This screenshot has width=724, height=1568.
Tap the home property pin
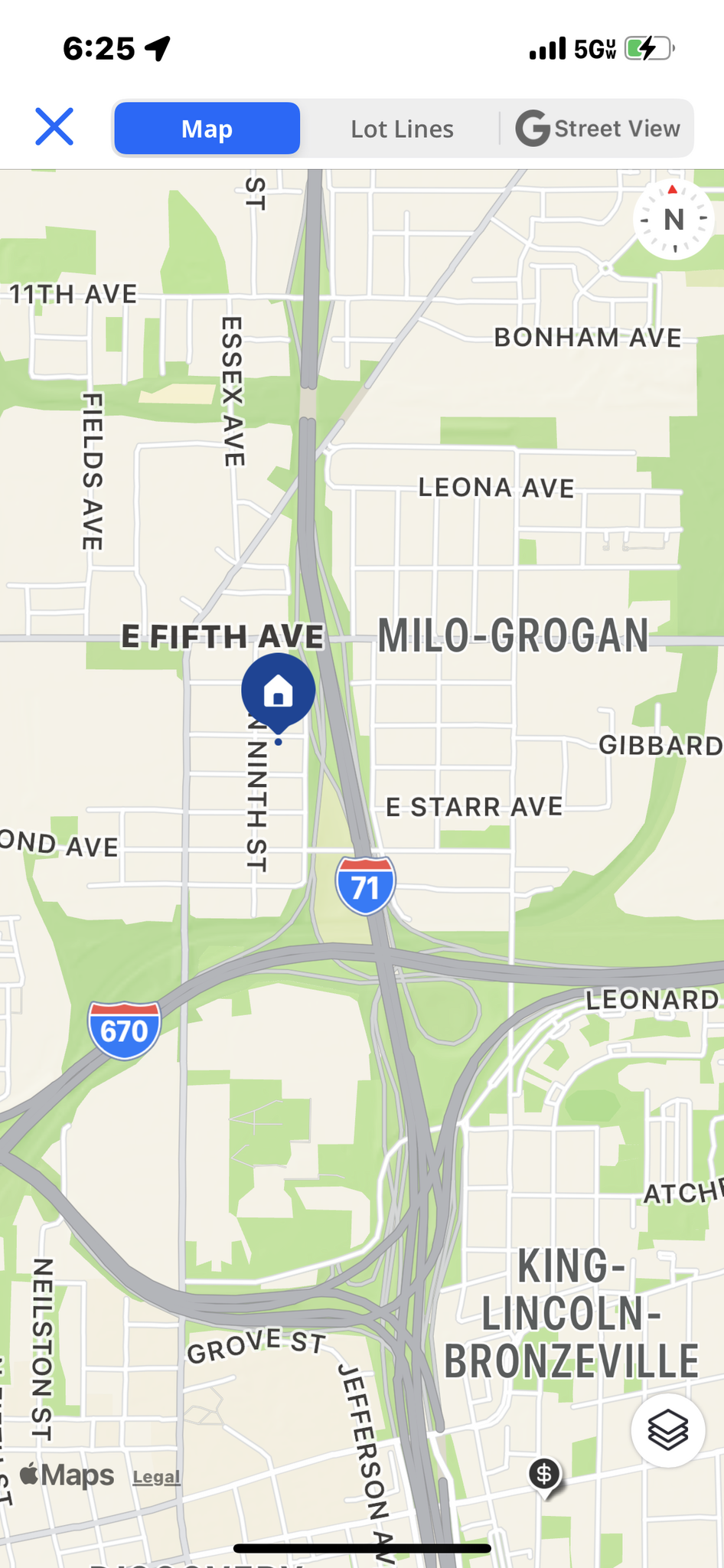[x=278, y=691]
